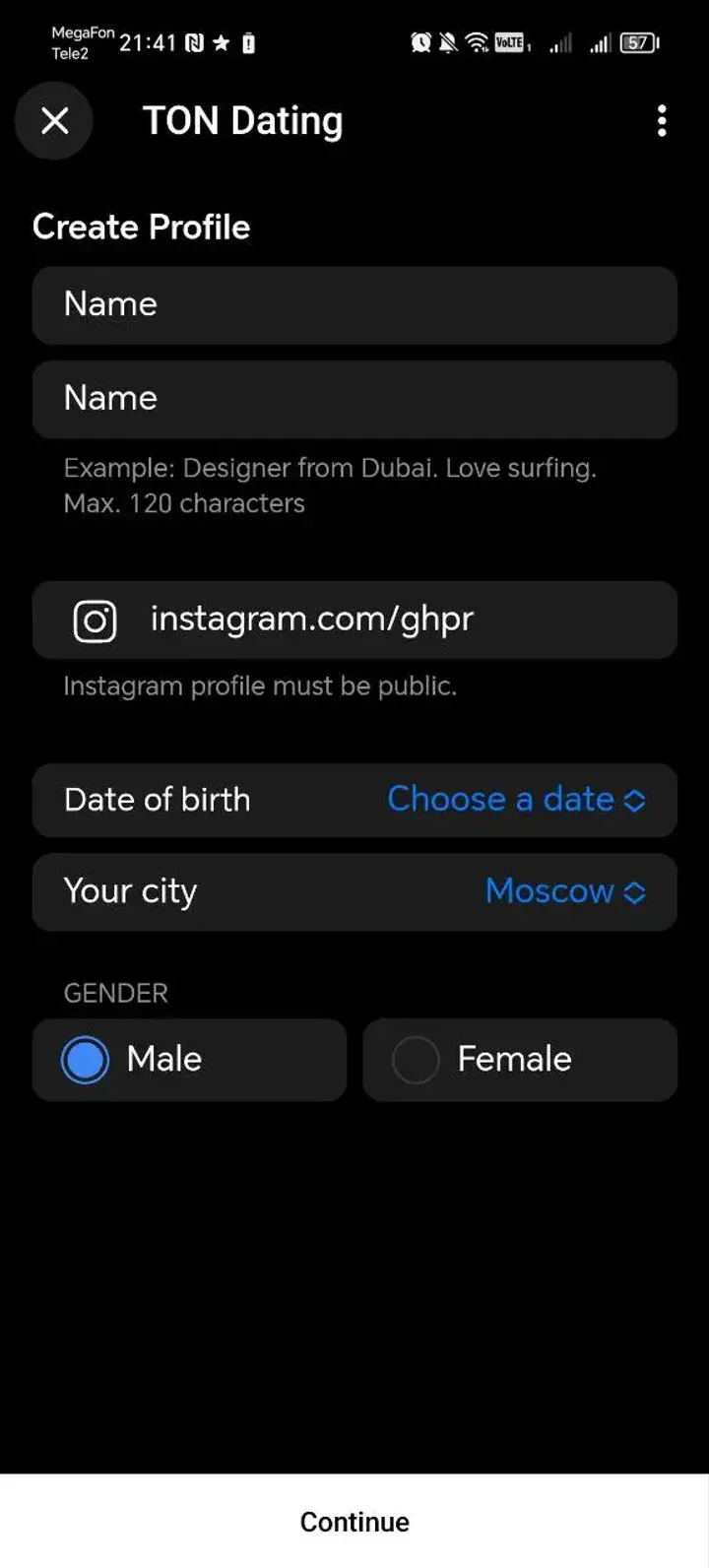The image size is (709, 1568).
Task: Tap the Name field above the example hint
Action: [354, 399]
